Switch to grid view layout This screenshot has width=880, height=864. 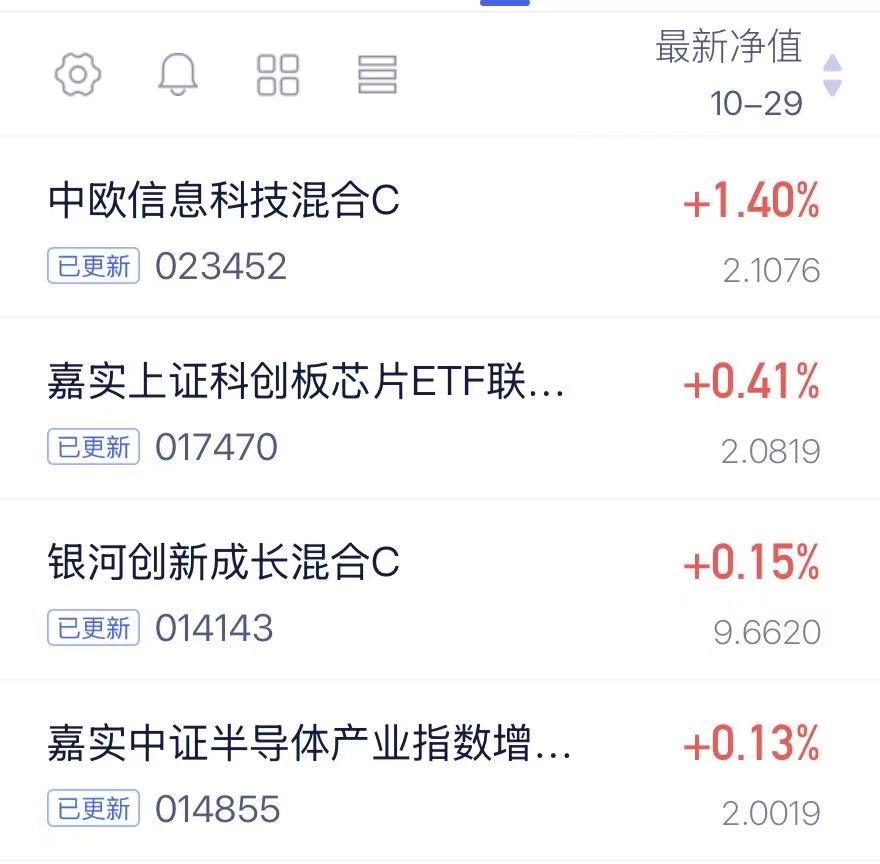tap(278, 74)
